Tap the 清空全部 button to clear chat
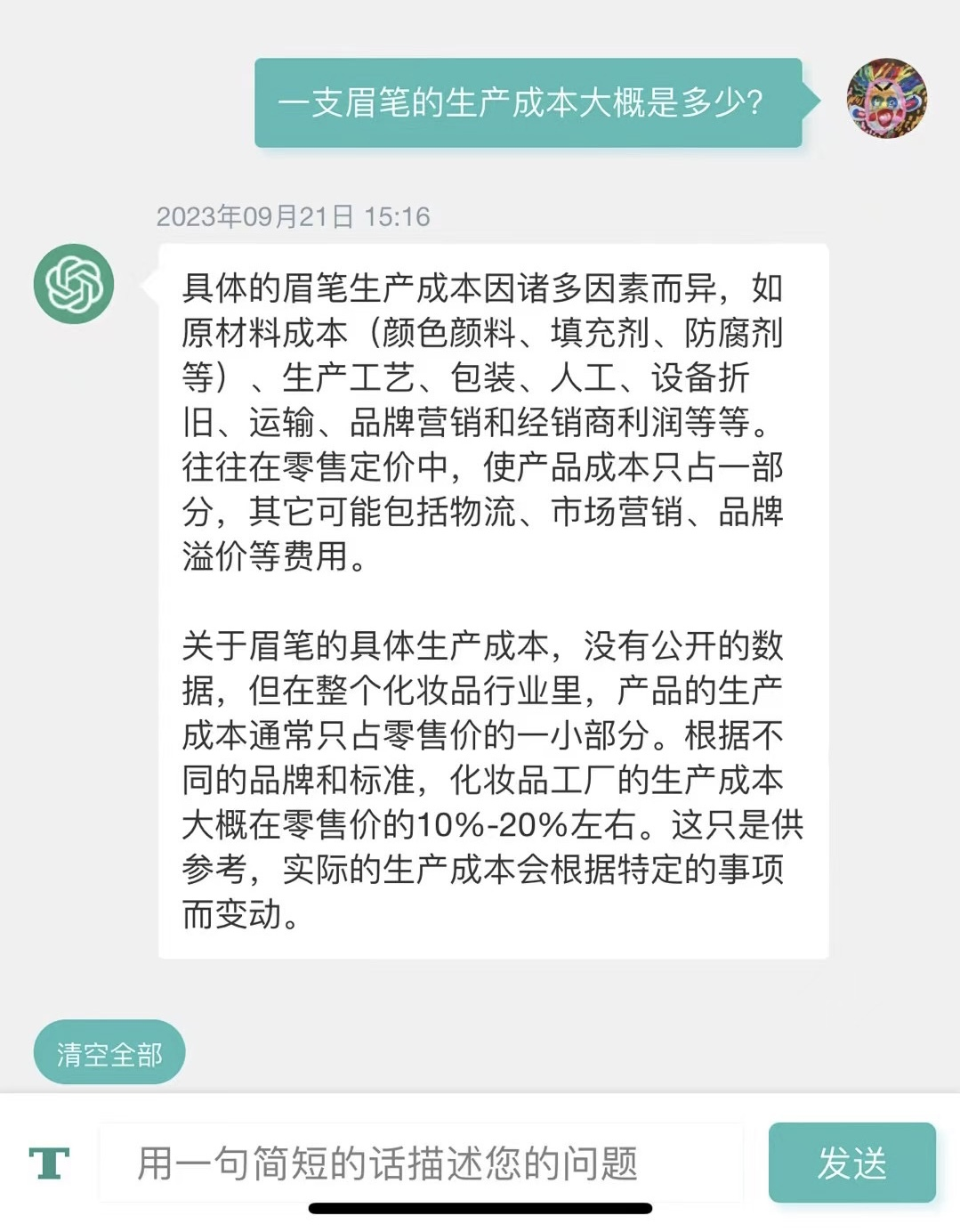The image size is (960, 1232). [x=109, y=1053]
